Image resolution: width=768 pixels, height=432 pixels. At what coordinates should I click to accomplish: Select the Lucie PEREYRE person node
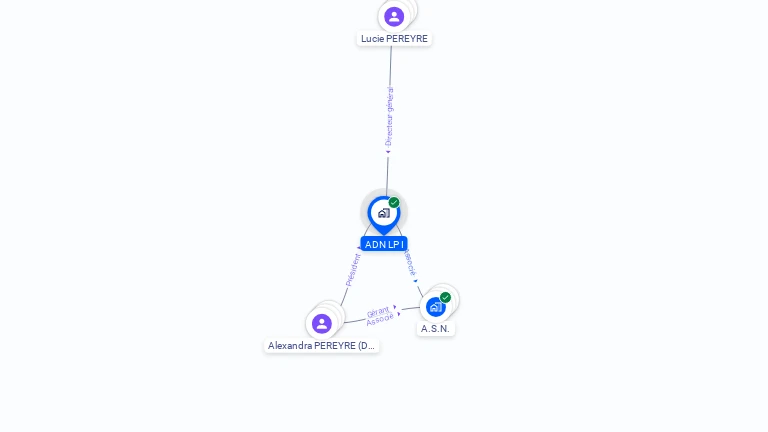point(394,17)
